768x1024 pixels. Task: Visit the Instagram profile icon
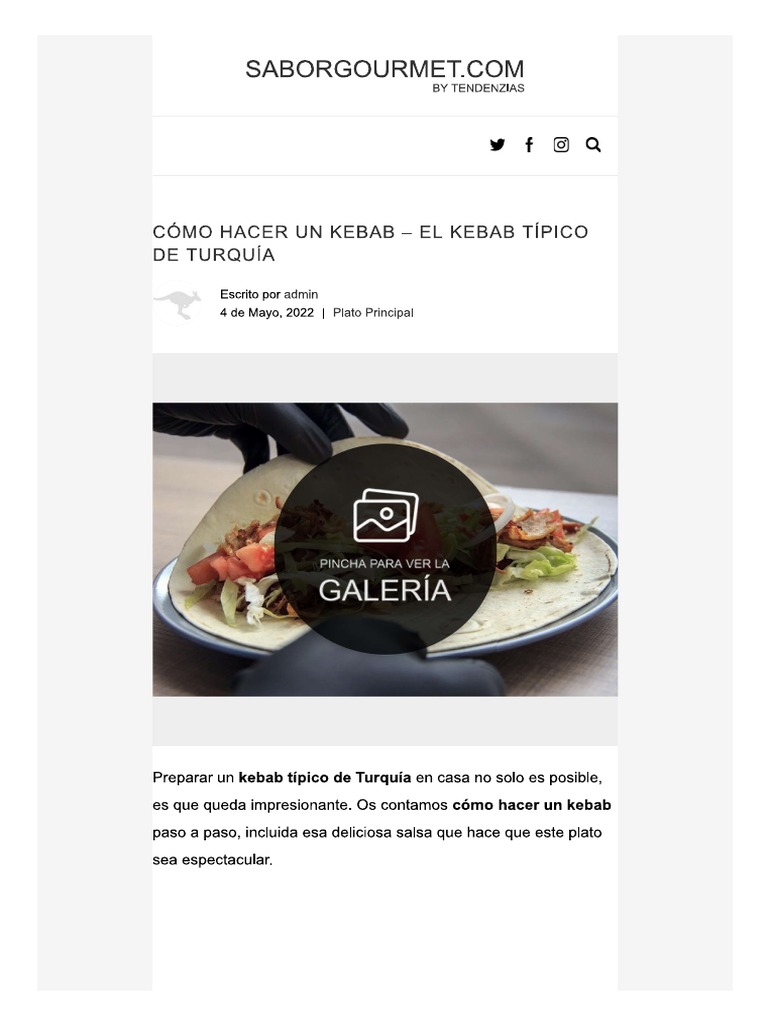pos(561,144)
